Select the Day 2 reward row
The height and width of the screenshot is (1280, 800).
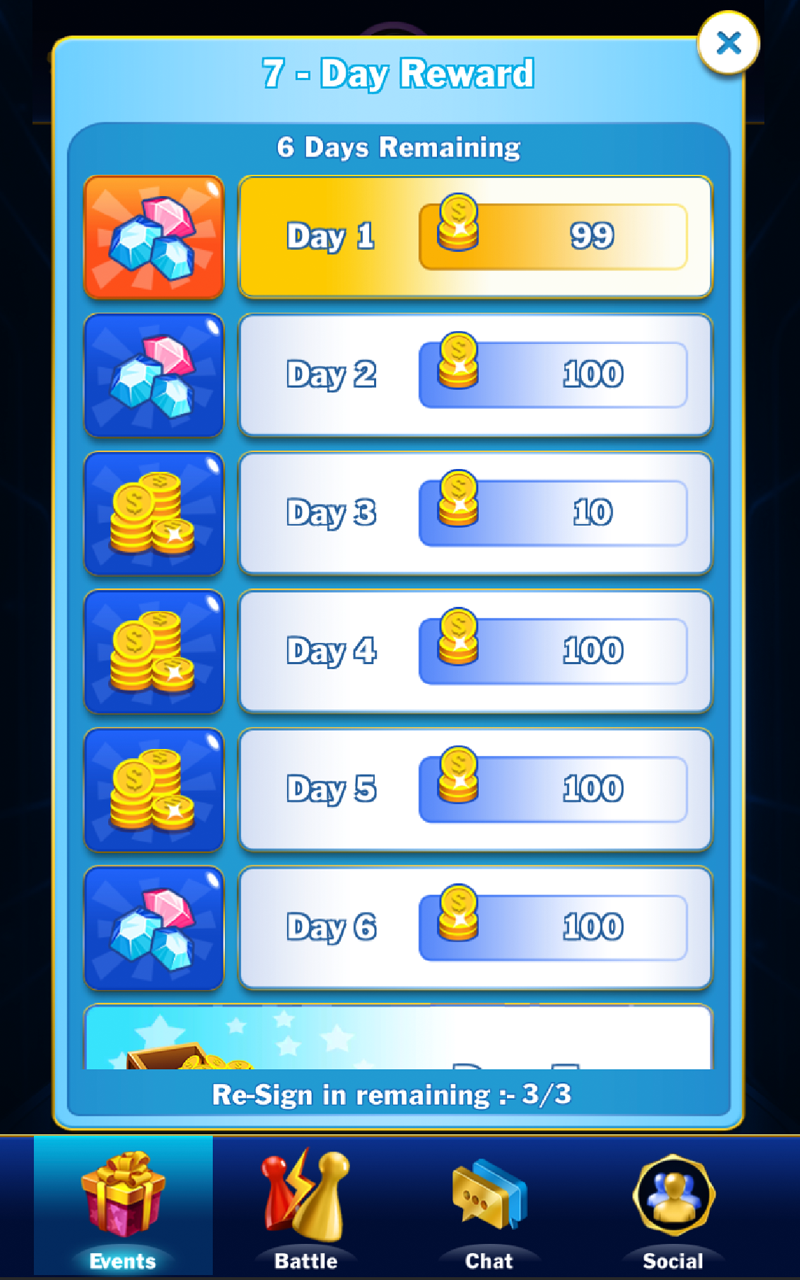click(x=475, y=375)
